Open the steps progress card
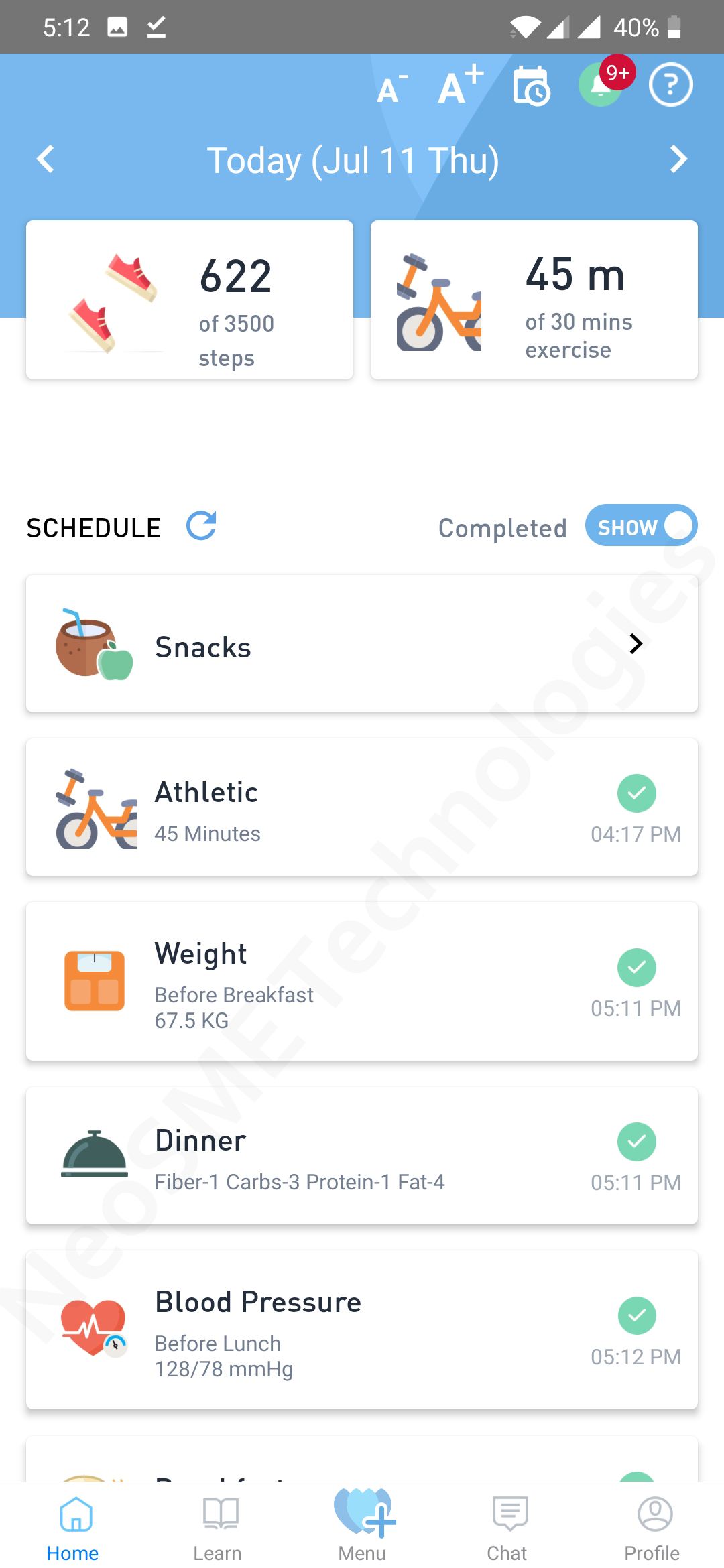The image size is (724, 1568). coord(190,300)
